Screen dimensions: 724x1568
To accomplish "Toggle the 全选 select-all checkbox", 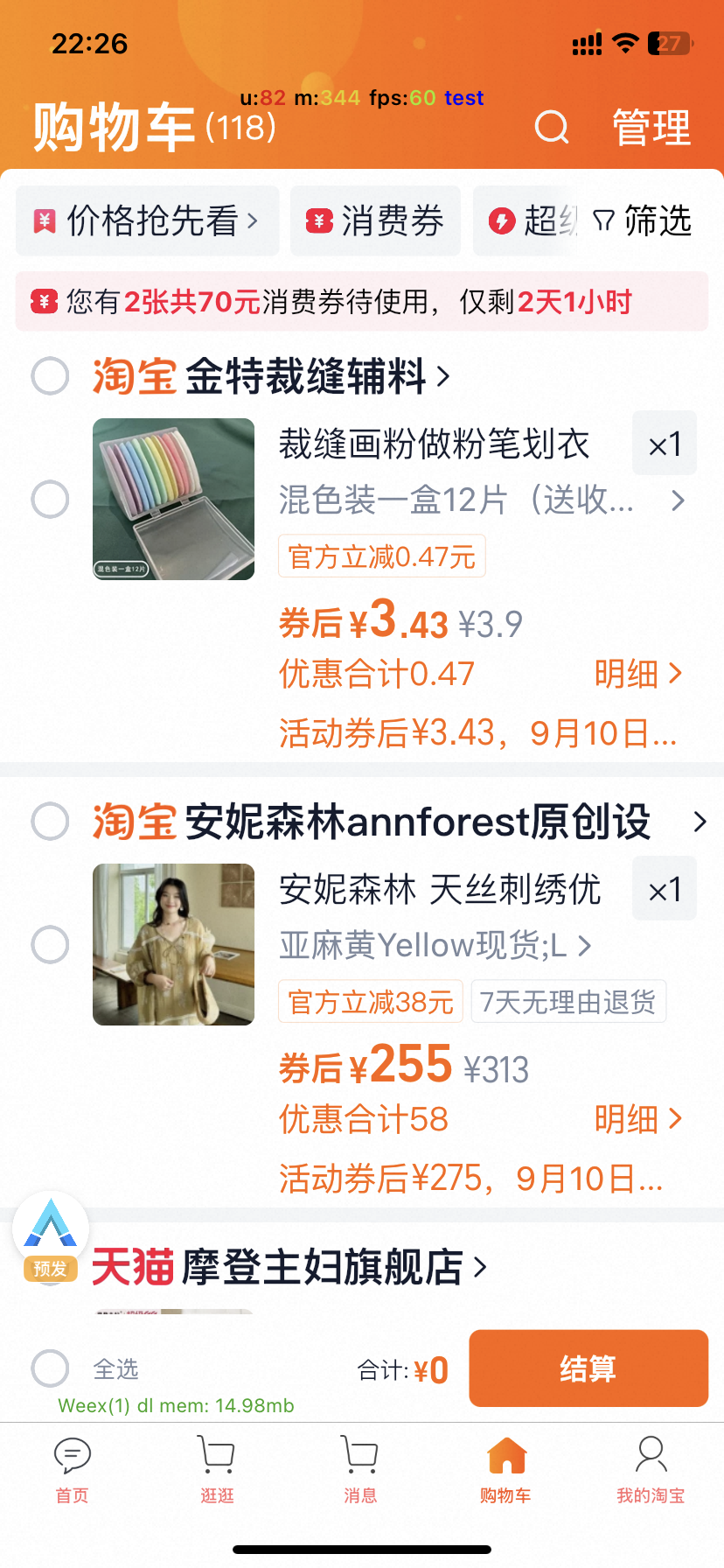I will pyautogui.click(x=50, y=1368).
